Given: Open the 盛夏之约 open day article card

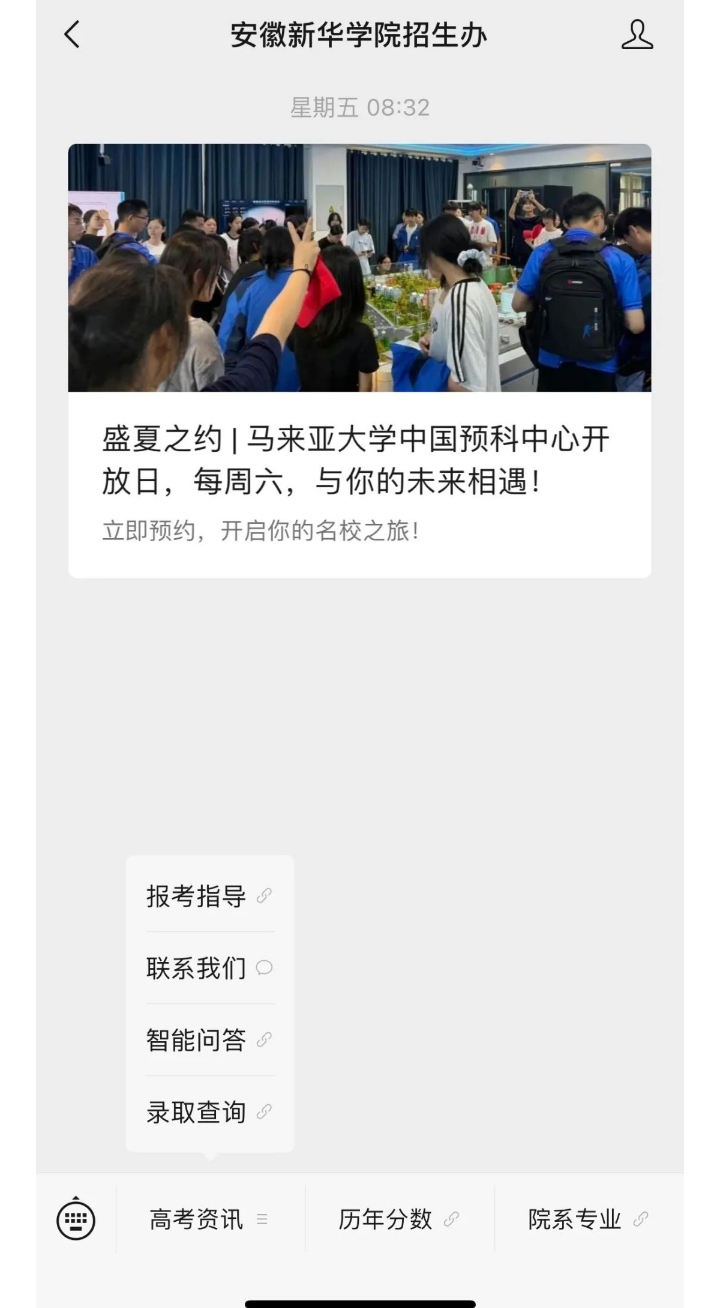Looking at the screenshot, I should (360, 361).
